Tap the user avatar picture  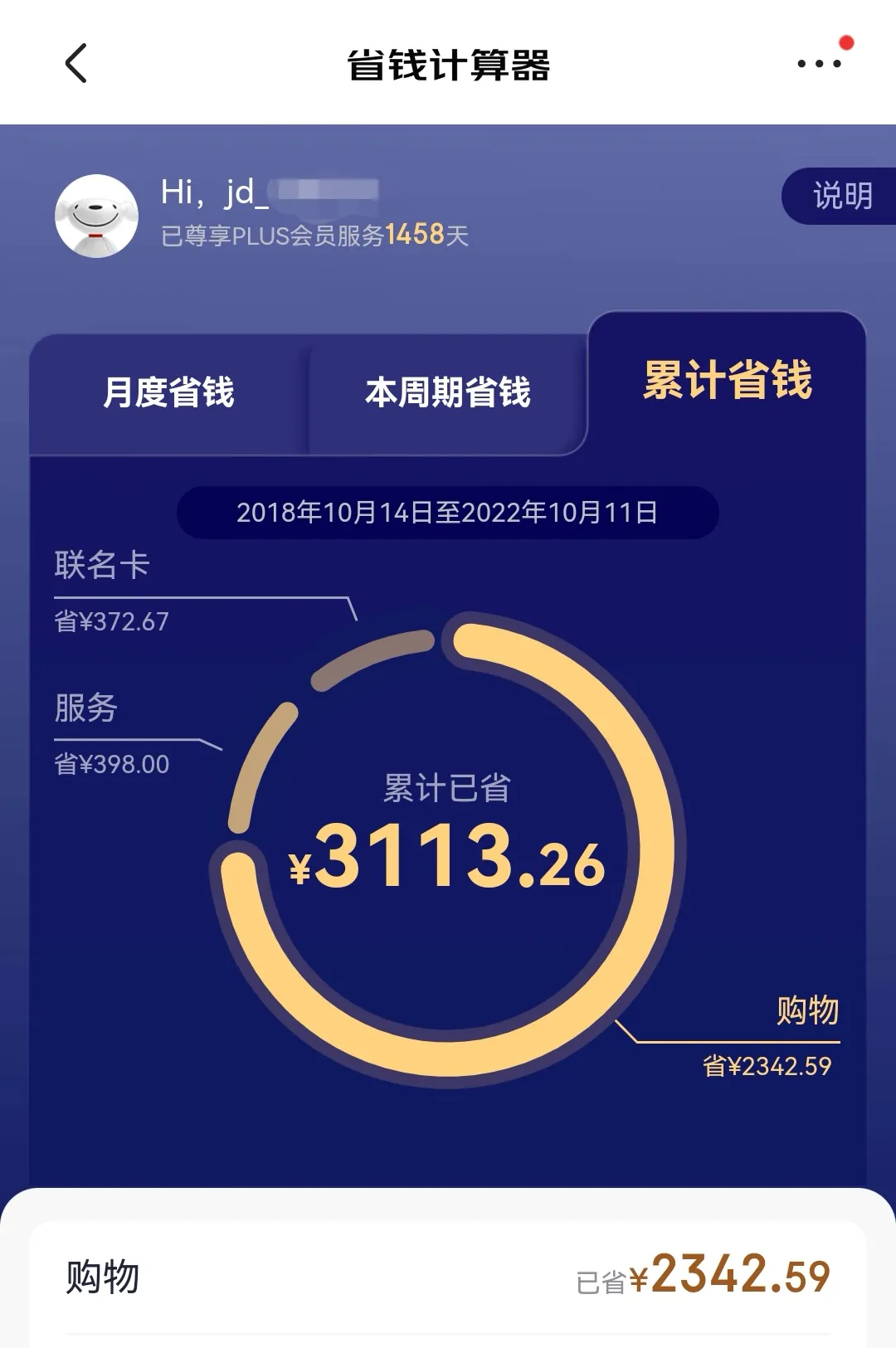click(96, 216)
